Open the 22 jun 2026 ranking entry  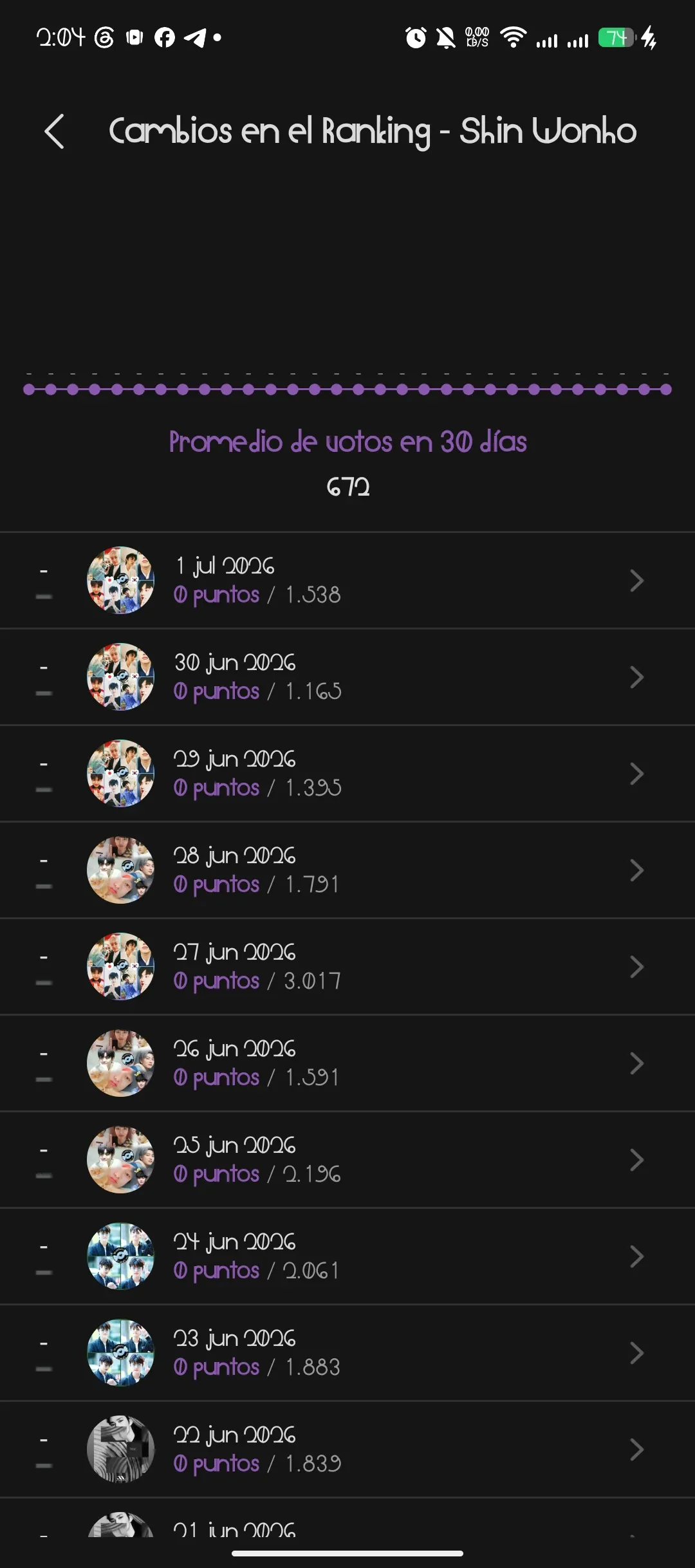(347, 1450)
